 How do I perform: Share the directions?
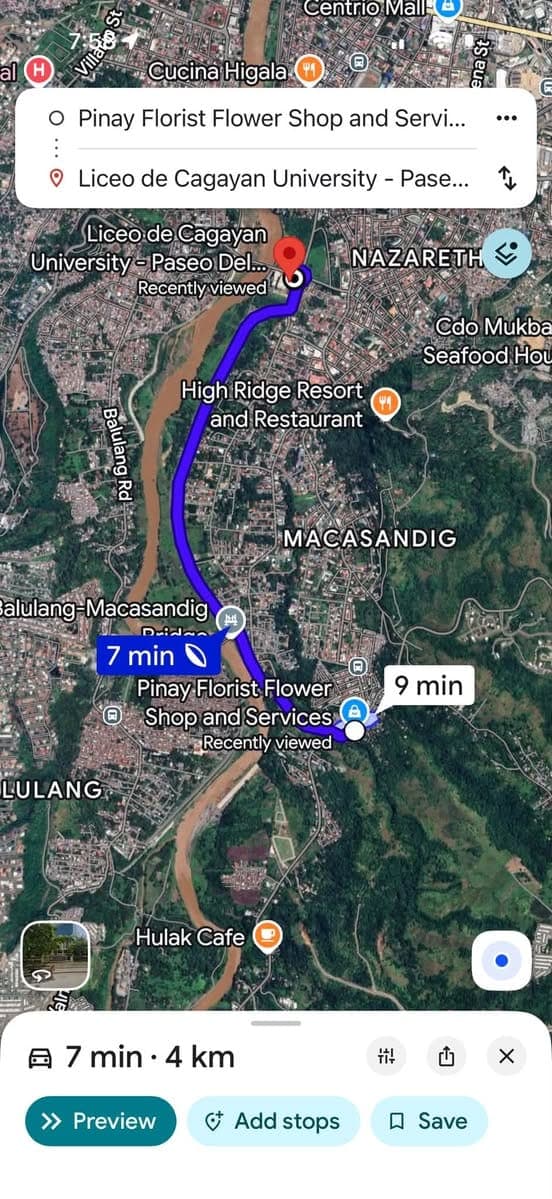[446, 1057]
